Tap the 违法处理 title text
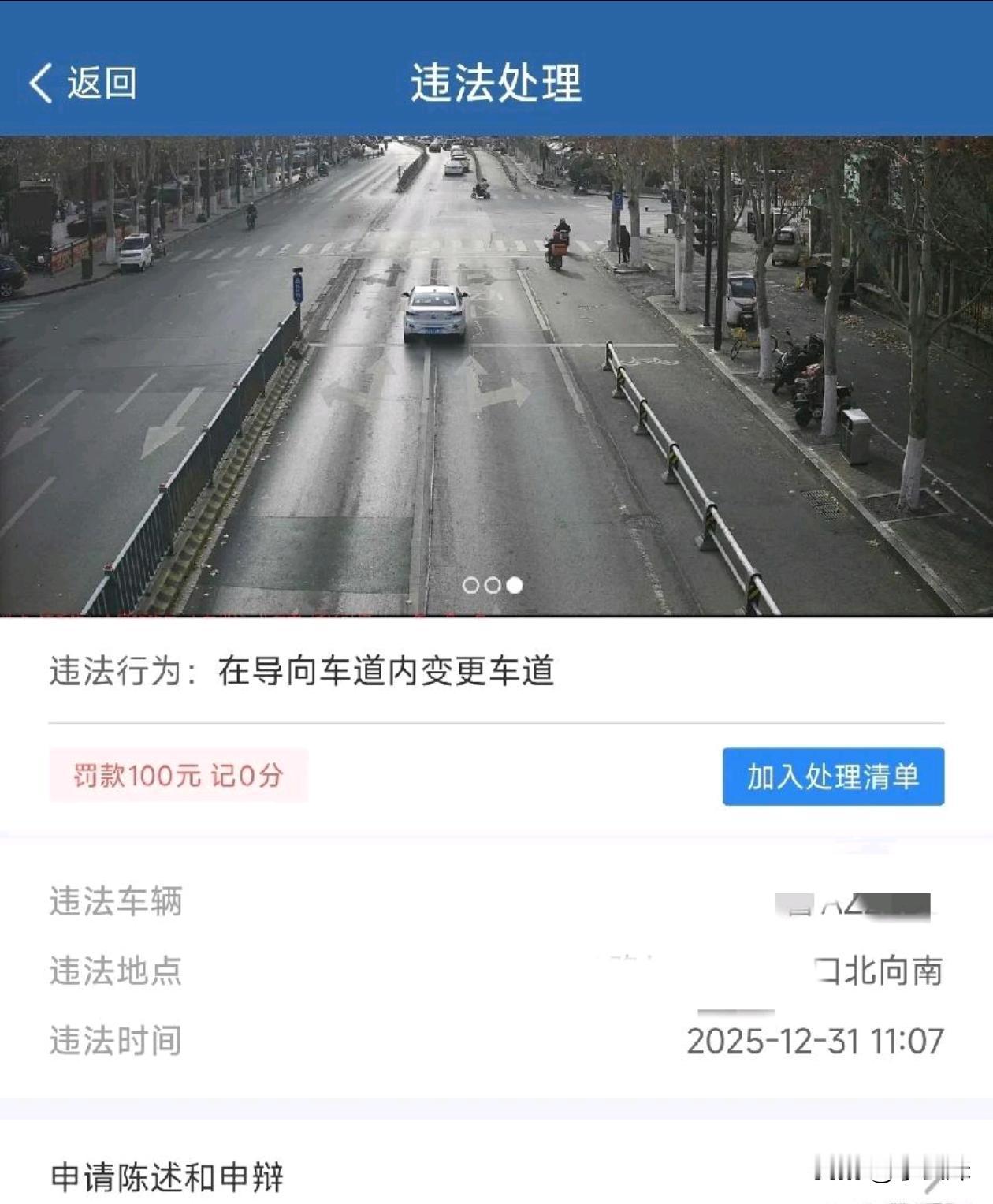Screen dimensions: 993x1204 pyautogui.click(x=496, y=84)
